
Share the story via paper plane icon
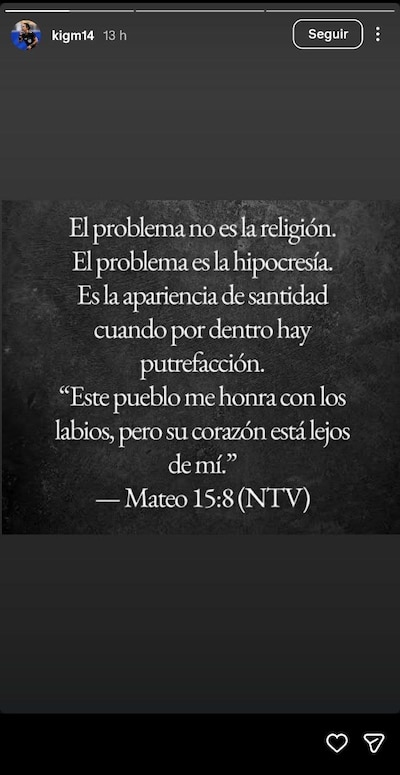pos(374,743)
